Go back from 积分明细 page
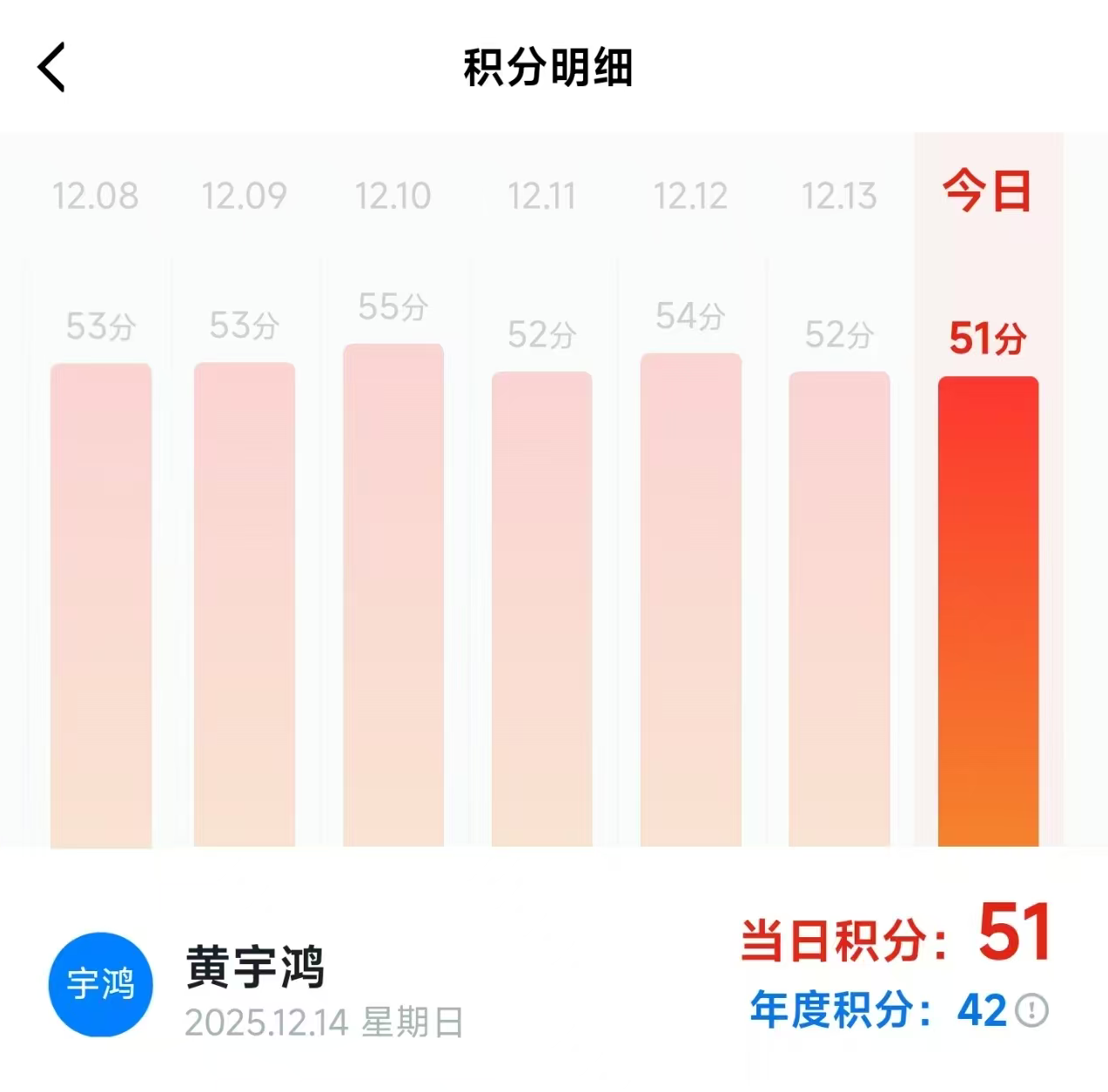 (52, 68)
